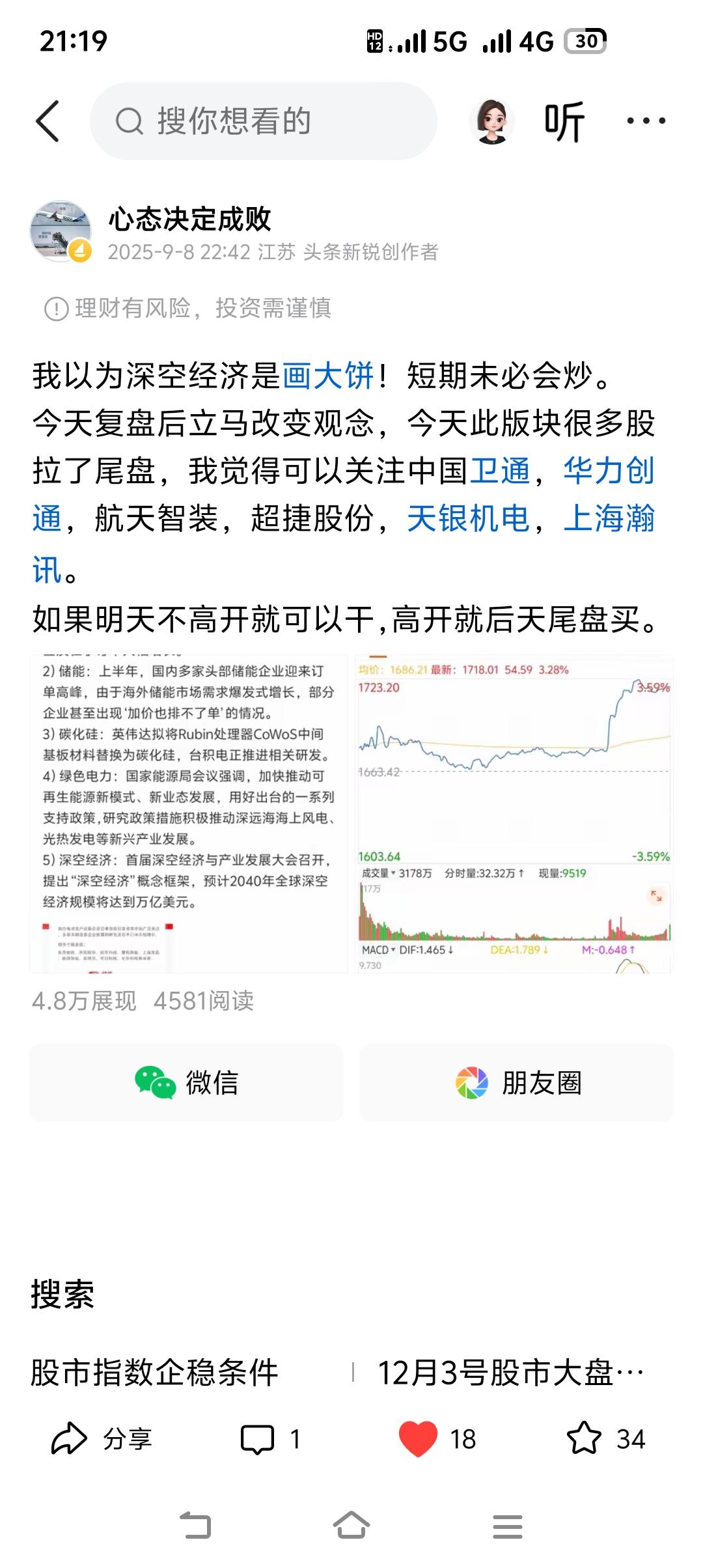703x1568 pixels.
Task: Share this post to 朋友圈
Action: tap(516, 1082)
